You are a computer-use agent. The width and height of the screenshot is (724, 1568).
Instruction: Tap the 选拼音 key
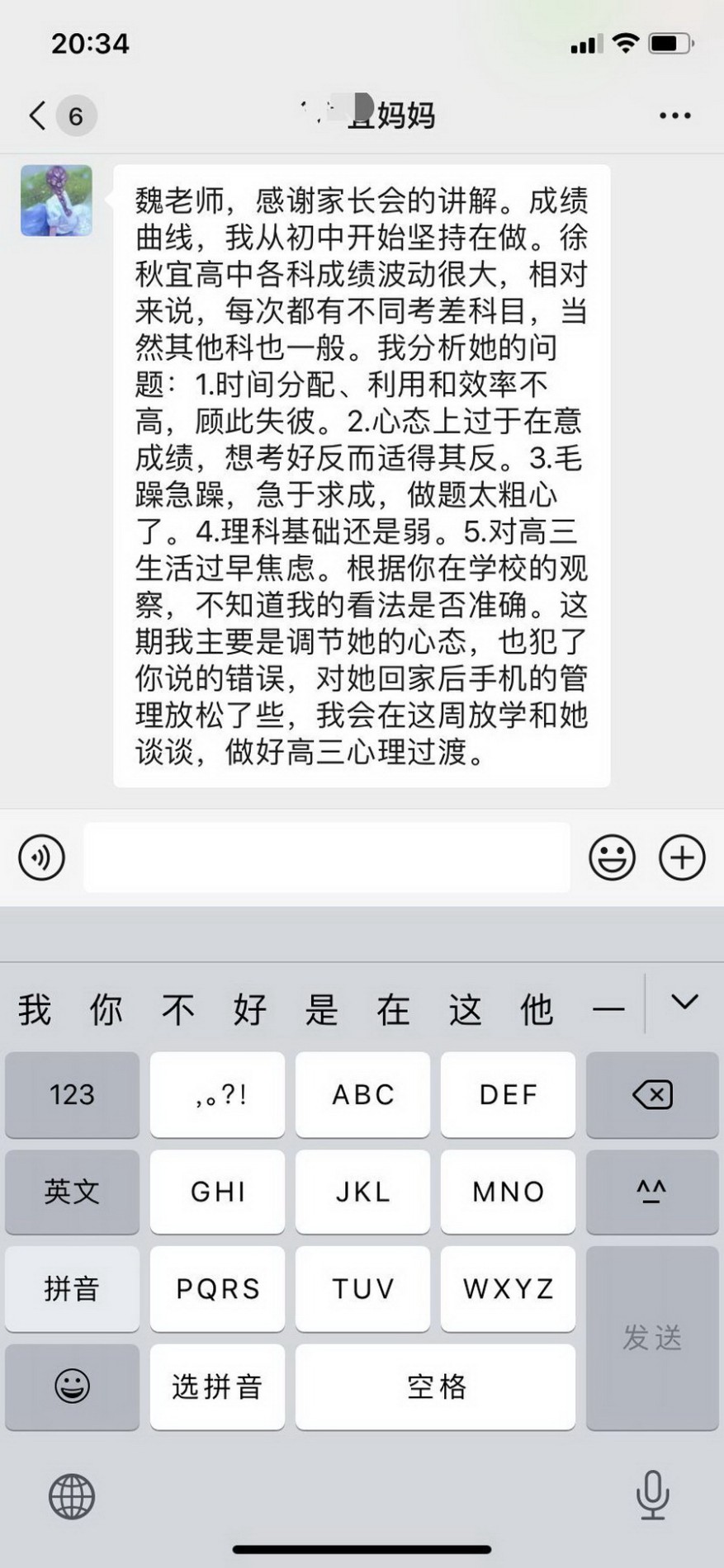point(217,1386)
